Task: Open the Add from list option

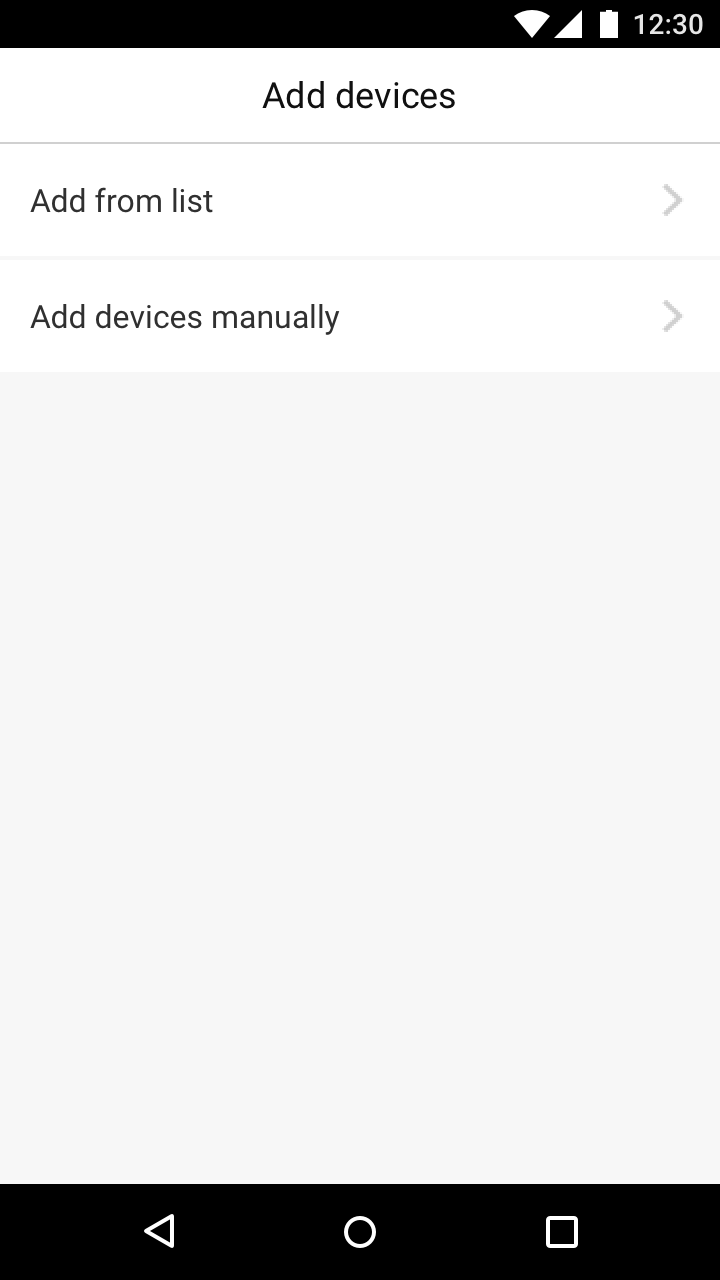Action: (x=359, y=201)
